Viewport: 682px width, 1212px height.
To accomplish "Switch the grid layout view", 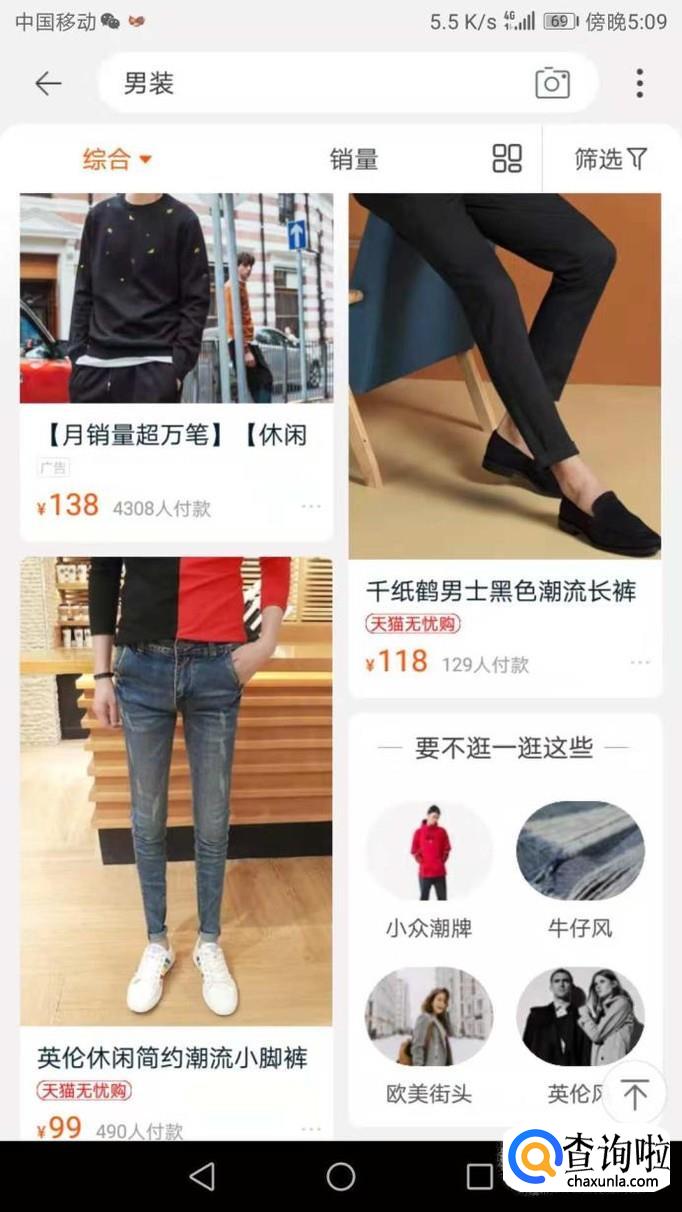I will 507,159.
